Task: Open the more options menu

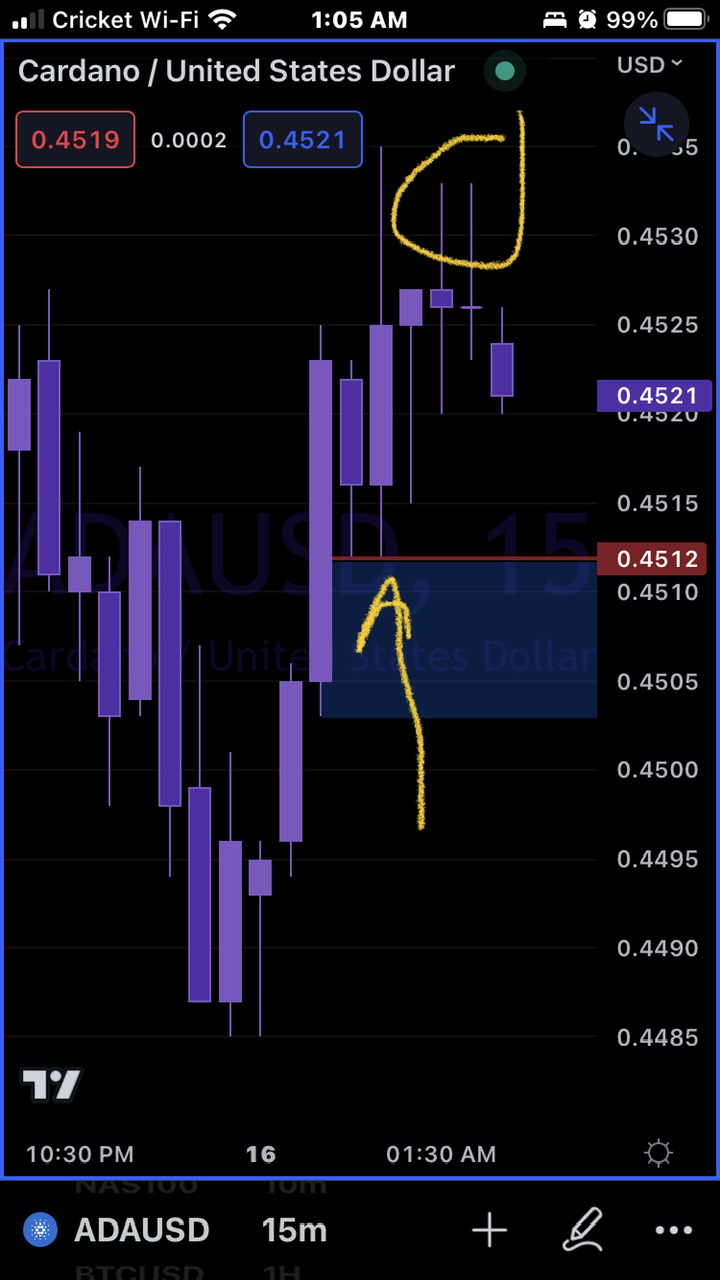Action: pyautogui.click(x=673, y=1230)
